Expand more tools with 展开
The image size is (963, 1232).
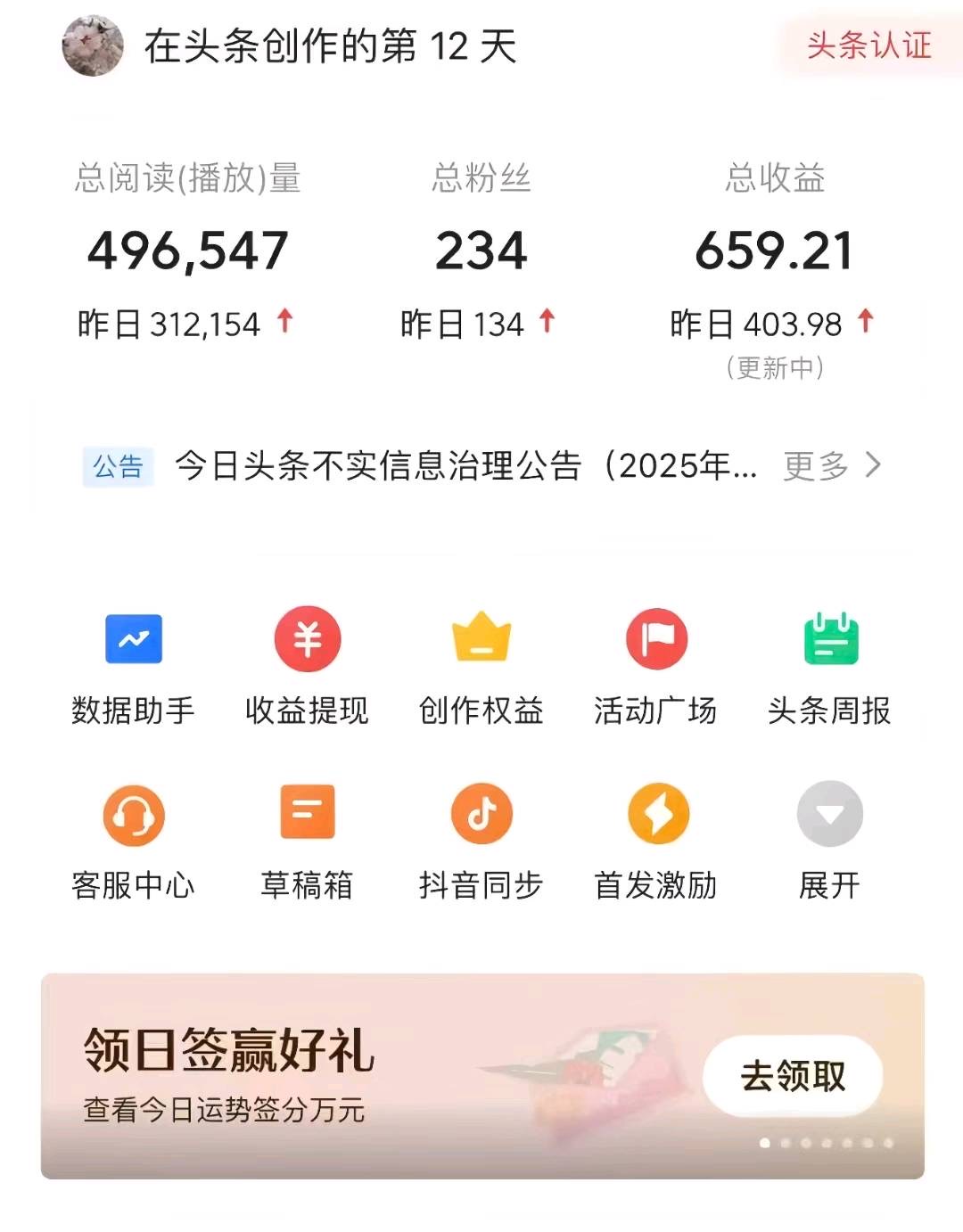(x=829, y=840)
